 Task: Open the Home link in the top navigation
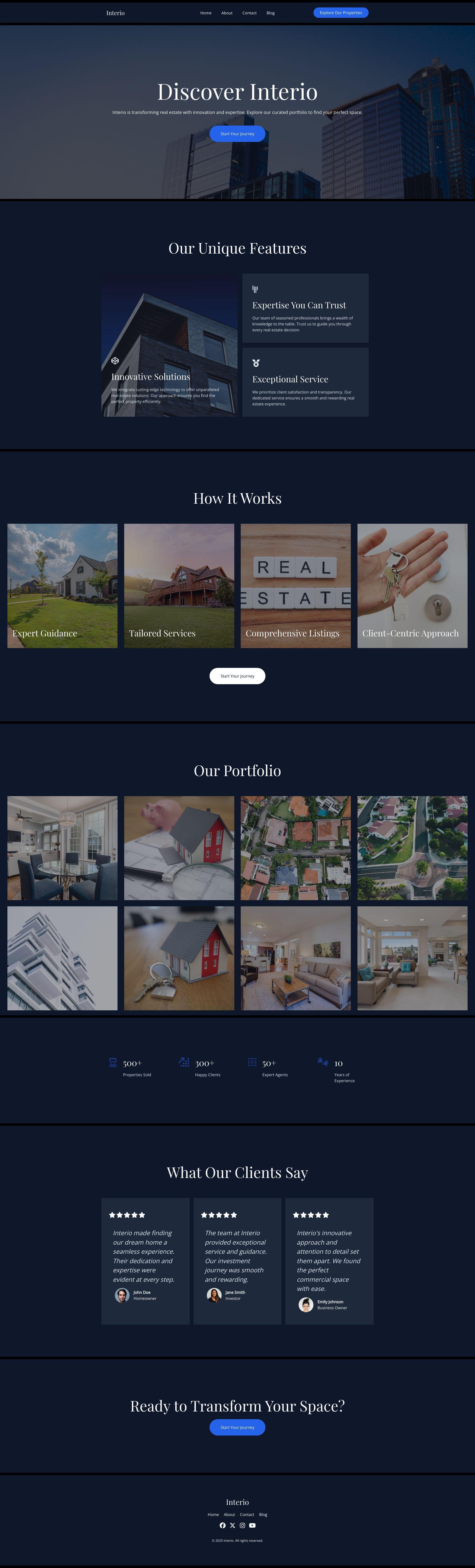pos(206,13)
